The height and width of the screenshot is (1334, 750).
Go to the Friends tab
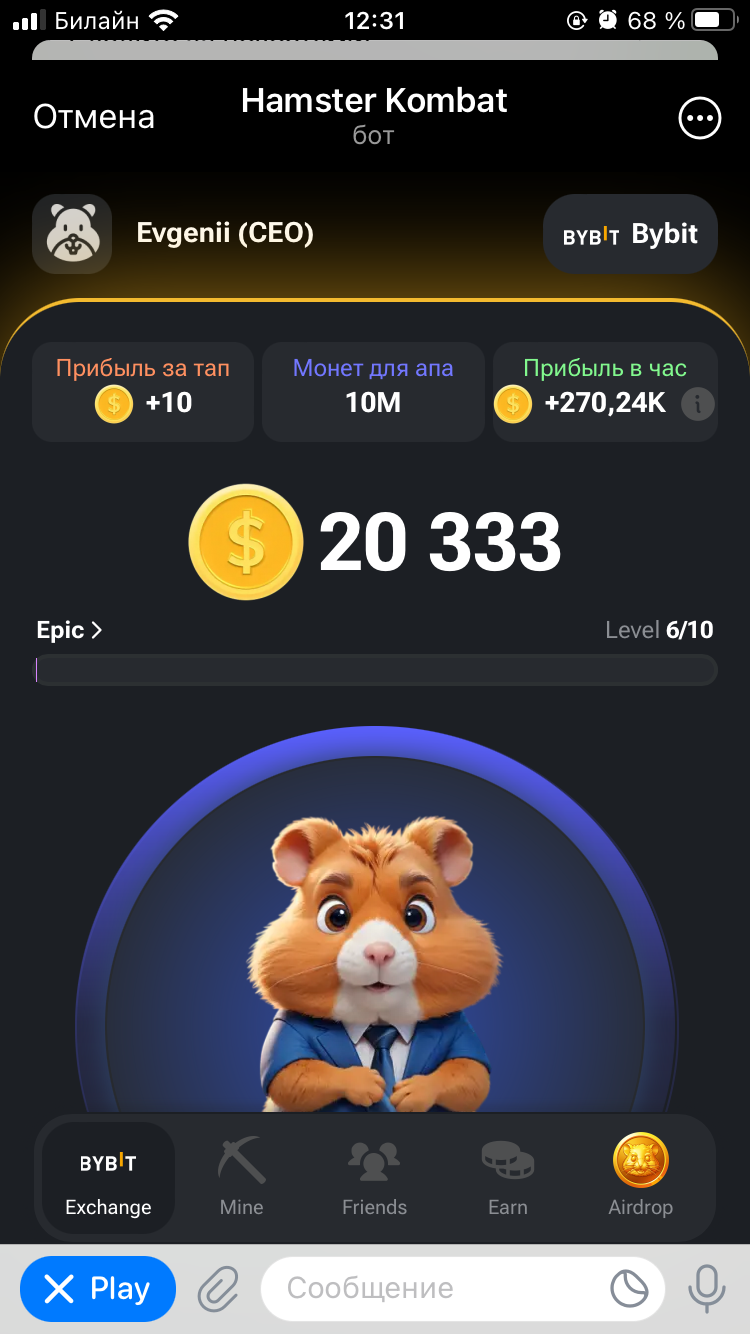(374, 1180)
